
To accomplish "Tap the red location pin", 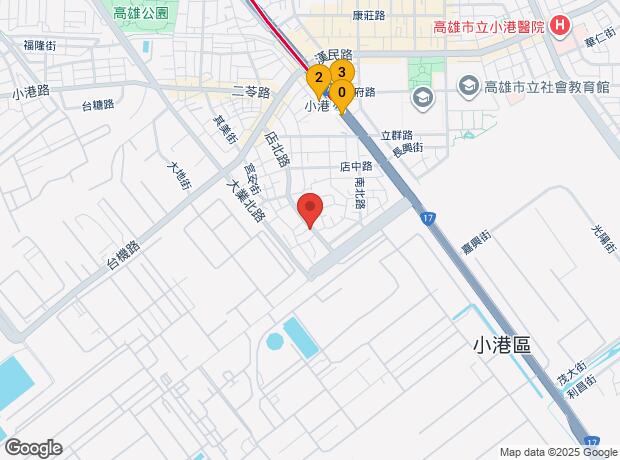I will 310,208.
